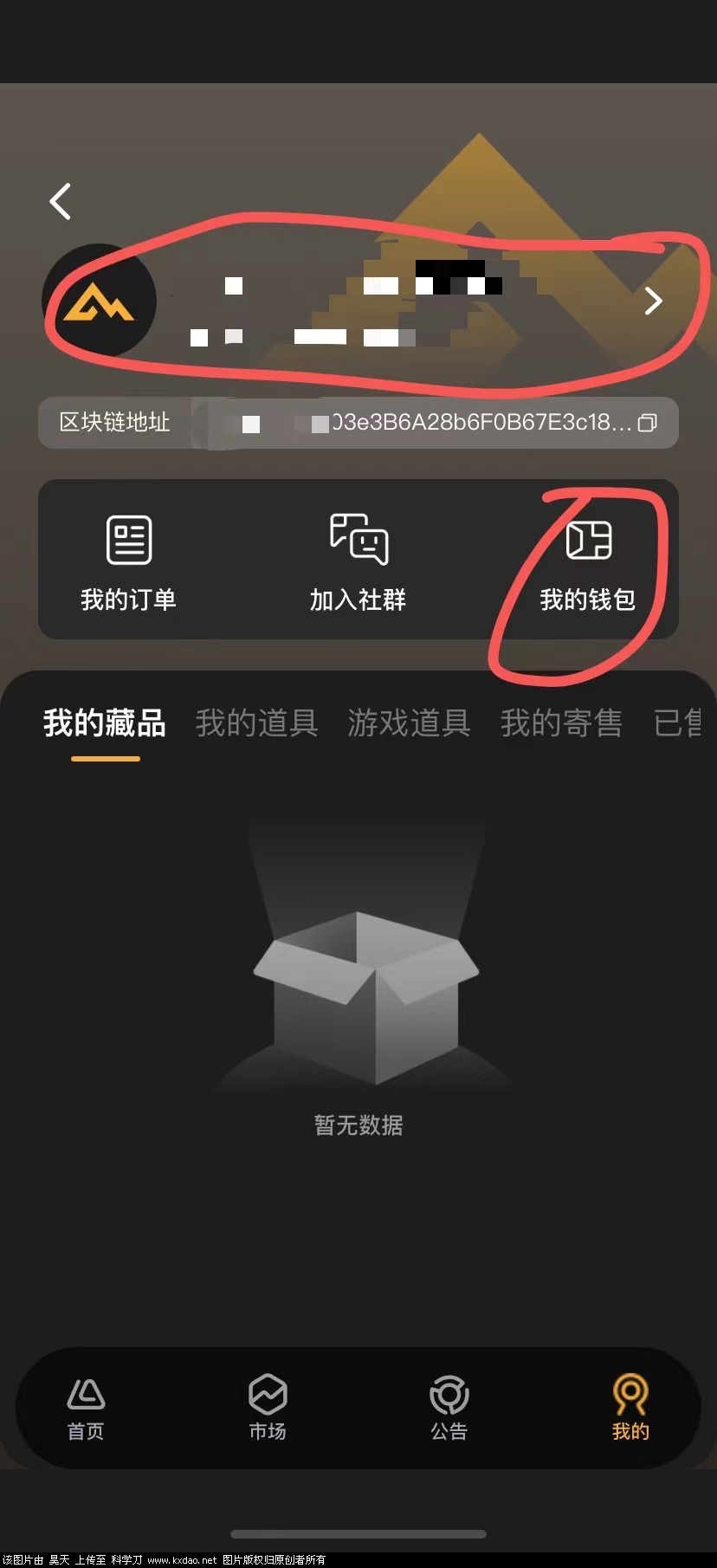Screen dimensions: 717x1568
Task: Switch to the 游戏道具 tab
Action: click(x=409, y=723)
